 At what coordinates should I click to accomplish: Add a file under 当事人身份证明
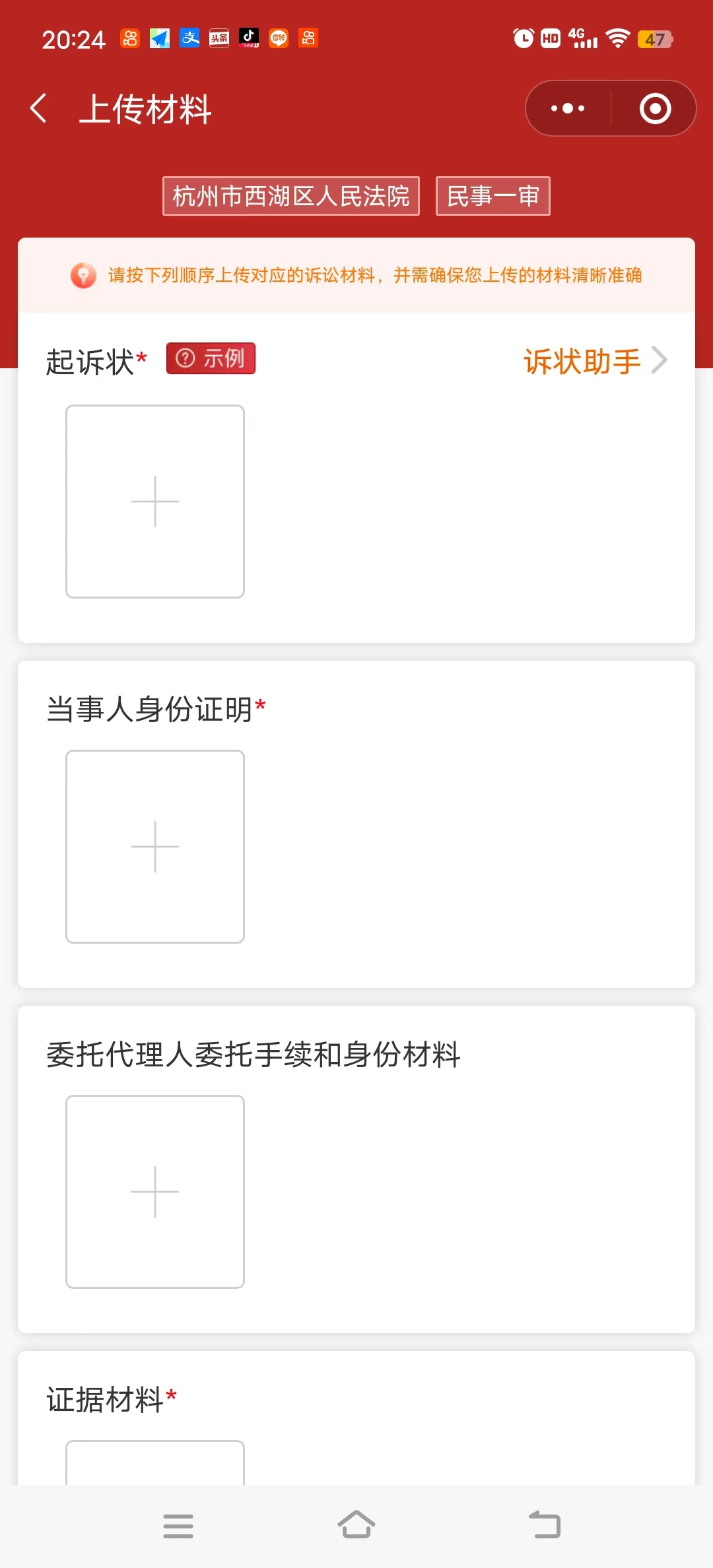[155, 847]
